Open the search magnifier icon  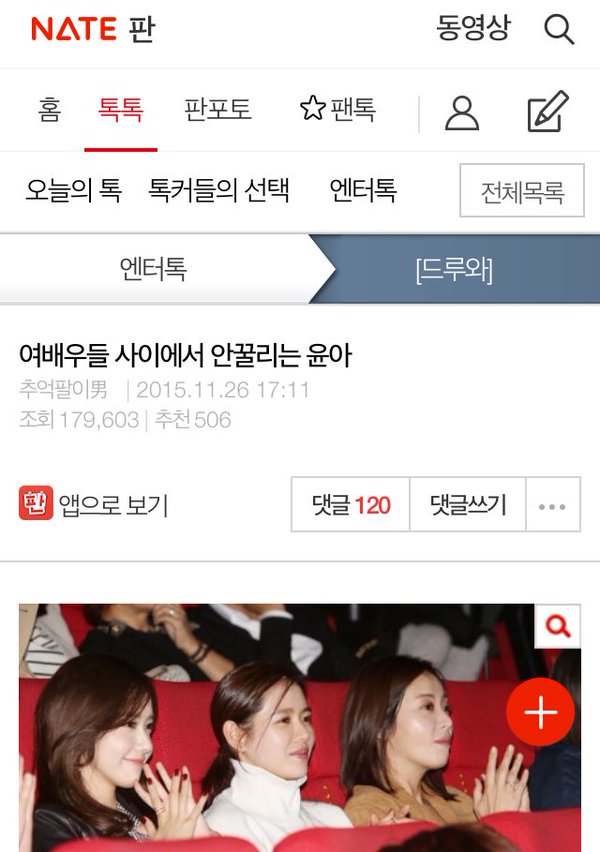[559, 29]
